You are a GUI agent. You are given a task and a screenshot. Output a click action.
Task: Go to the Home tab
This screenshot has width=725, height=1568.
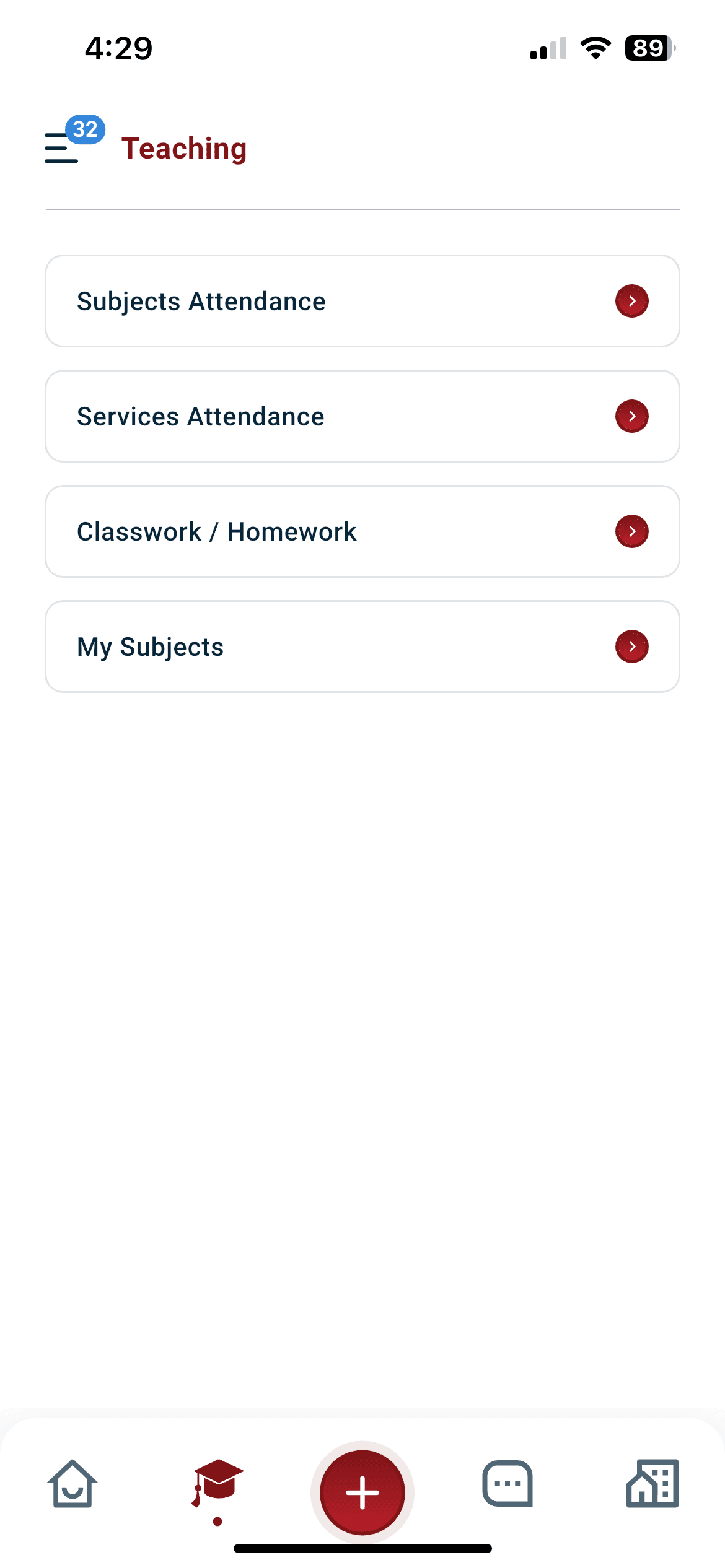pyautogui.click(x=72, y=1484)
